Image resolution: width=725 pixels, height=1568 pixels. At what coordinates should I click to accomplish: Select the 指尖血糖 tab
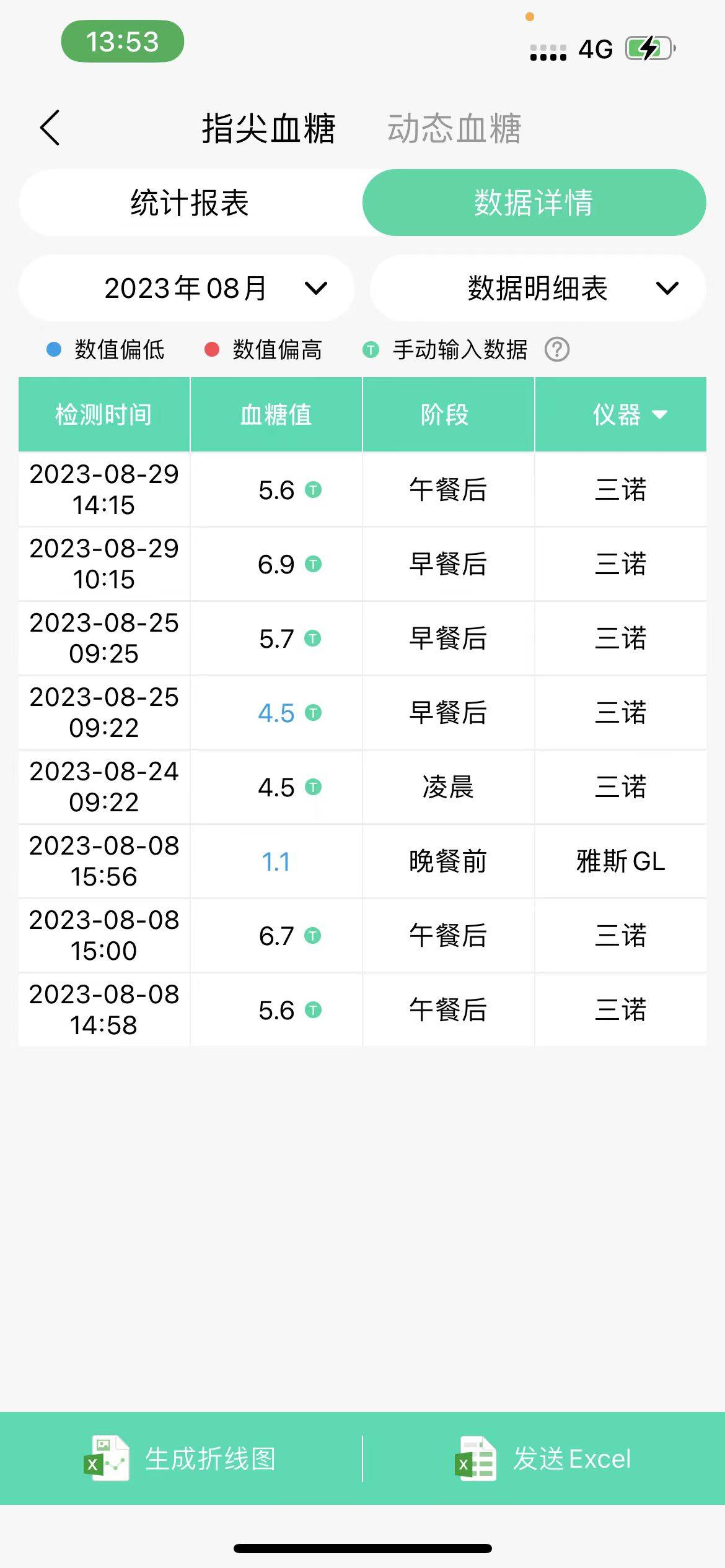(x=268, y=129)
